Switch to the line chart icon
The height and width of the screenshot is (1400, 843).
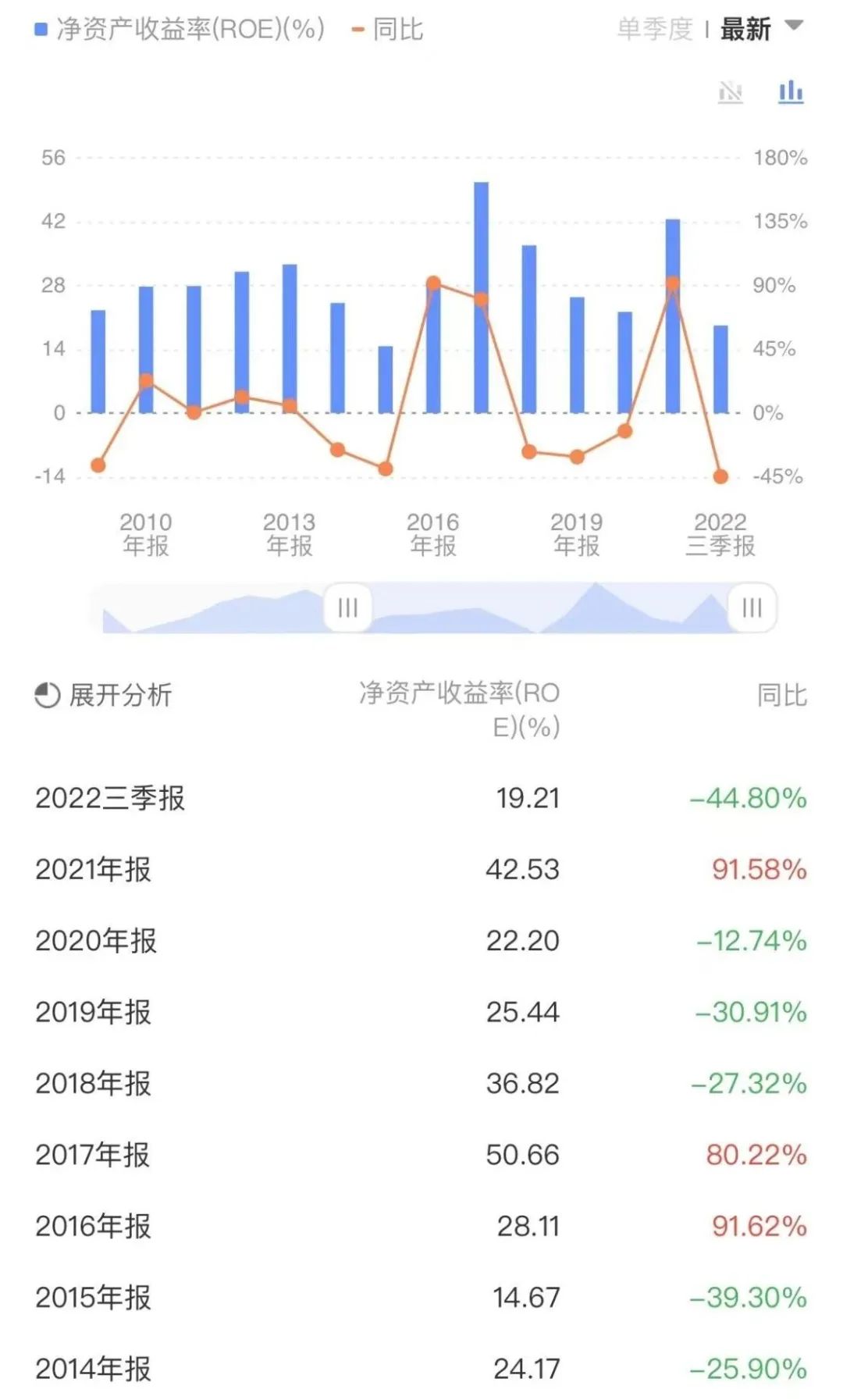pos(730,91)
